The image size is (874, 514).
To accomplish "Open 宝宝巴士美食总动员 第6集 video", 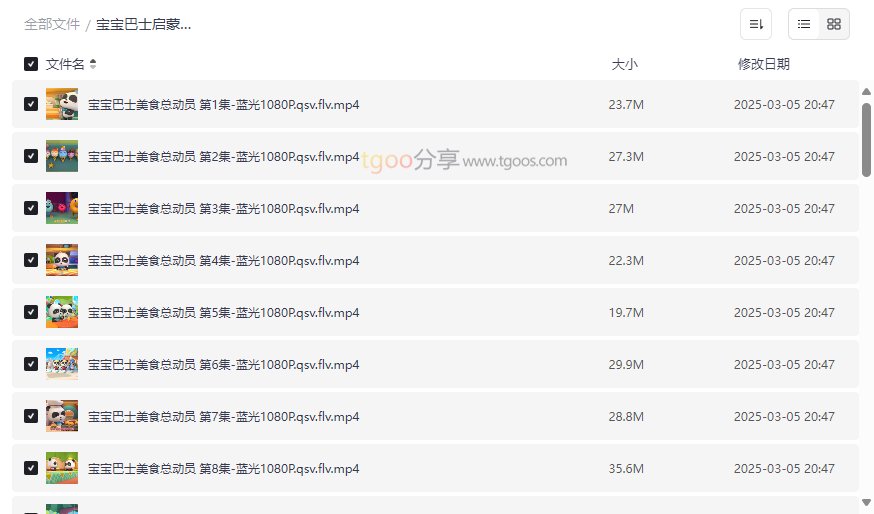I will click(x=223, y=364).
